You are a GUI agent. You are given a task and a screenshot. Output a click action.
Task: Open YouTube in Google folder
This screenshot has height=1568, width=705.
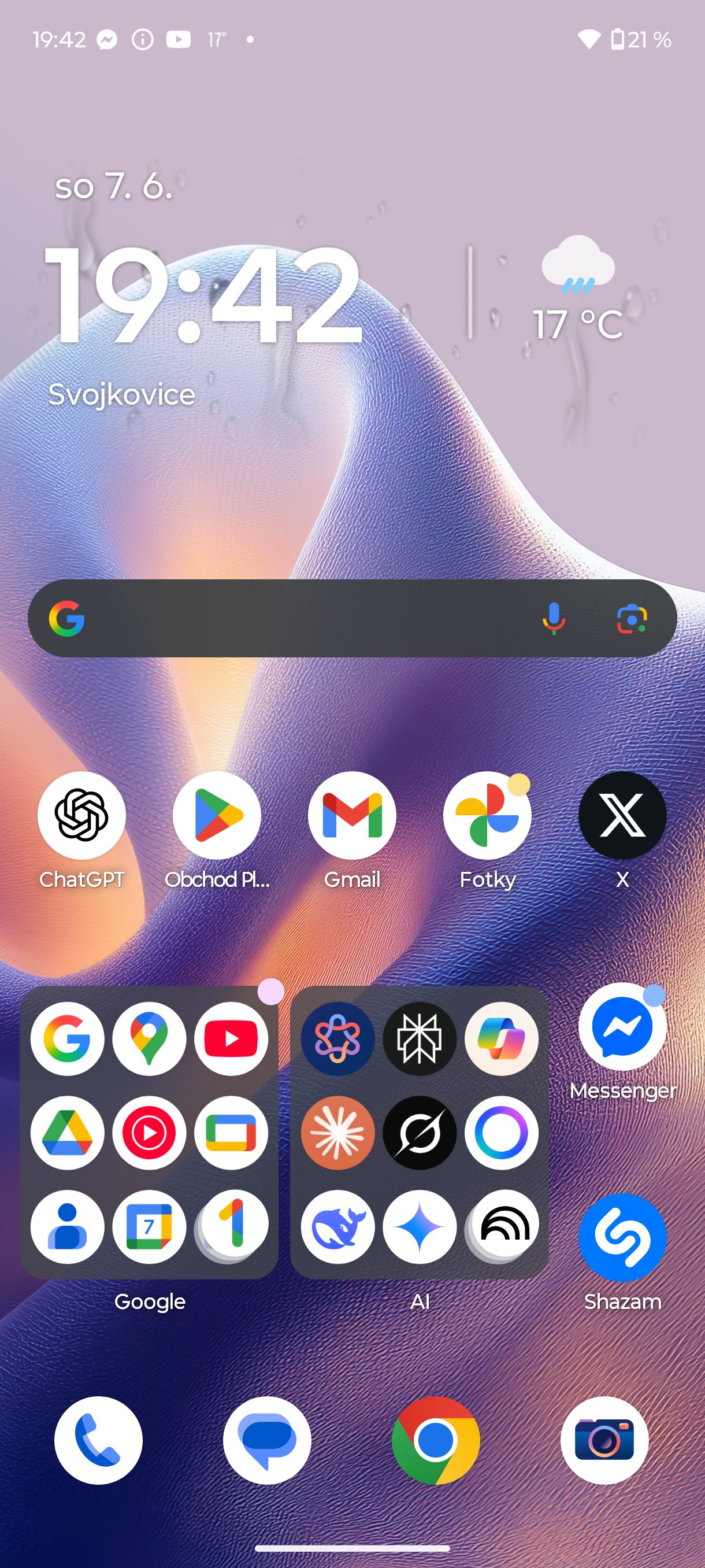pos(231,1038)
